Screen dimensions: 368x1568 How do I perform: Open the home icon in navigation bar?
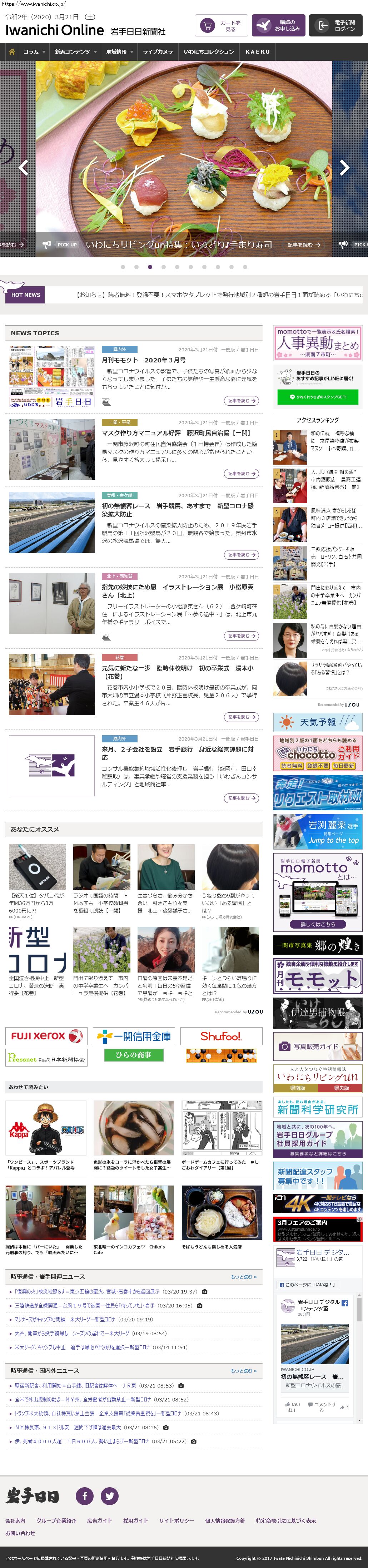11,52
